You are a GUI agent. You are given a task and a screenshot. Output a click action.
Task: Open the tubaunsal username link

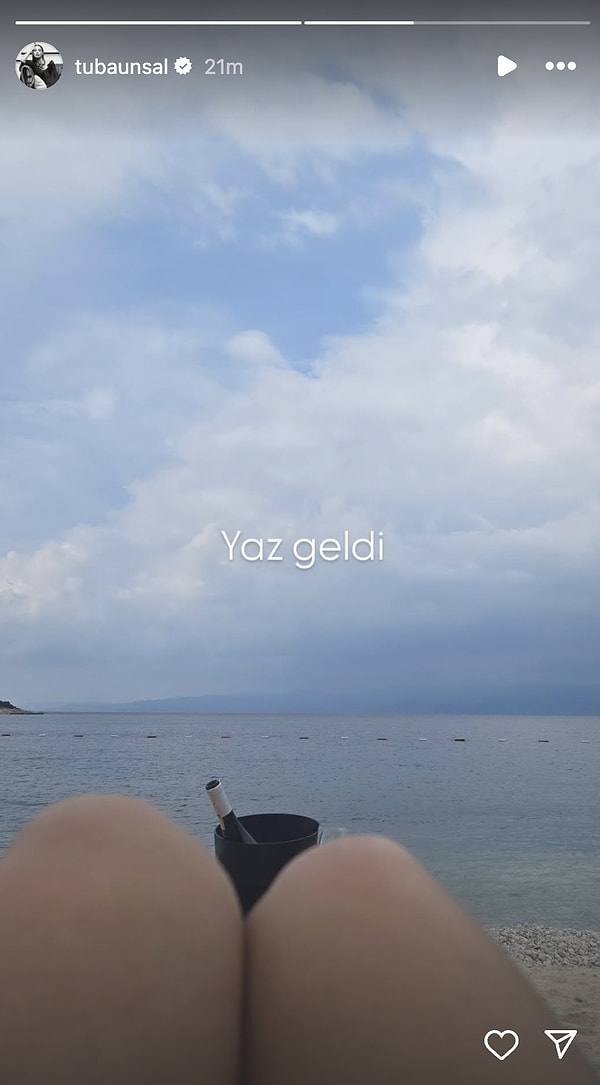pos(121,67)
